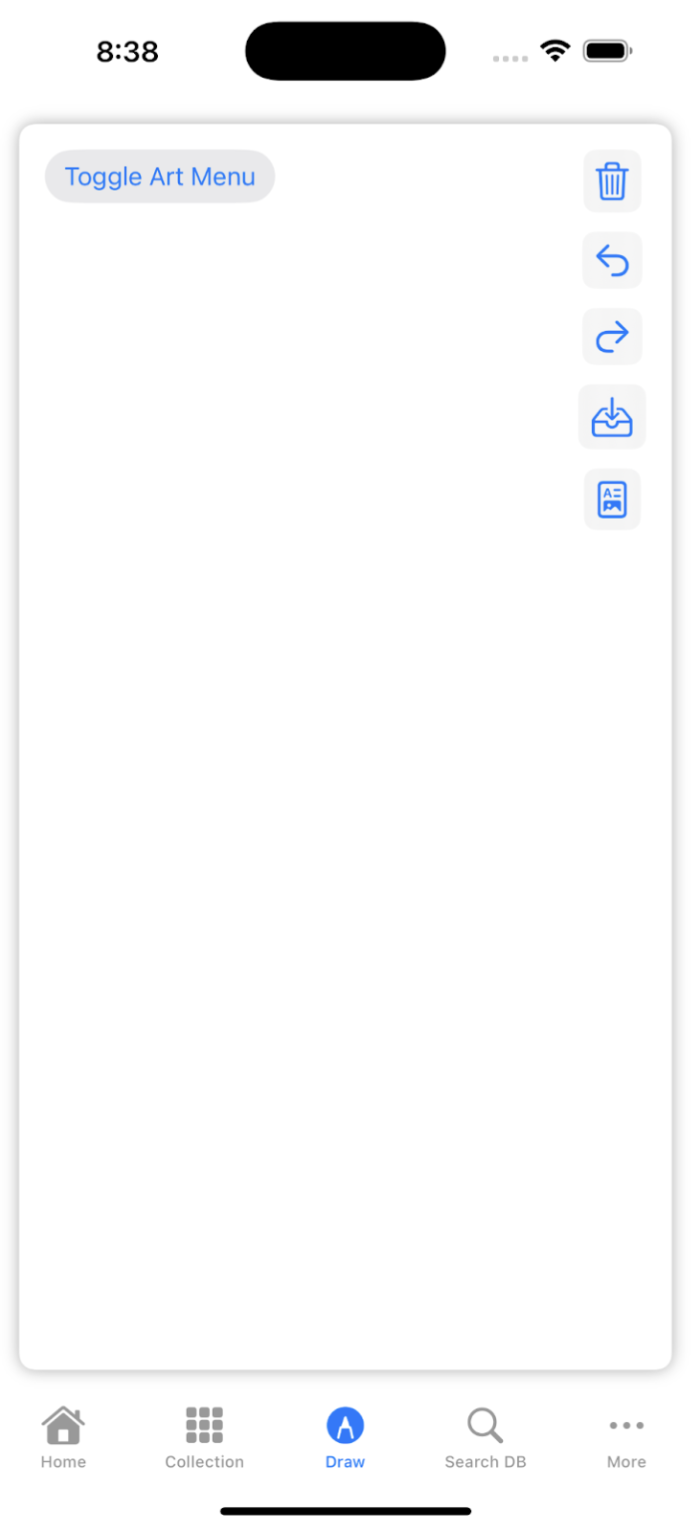Redo the last undone stroke
696x1528 pixels.
point(612,337)
